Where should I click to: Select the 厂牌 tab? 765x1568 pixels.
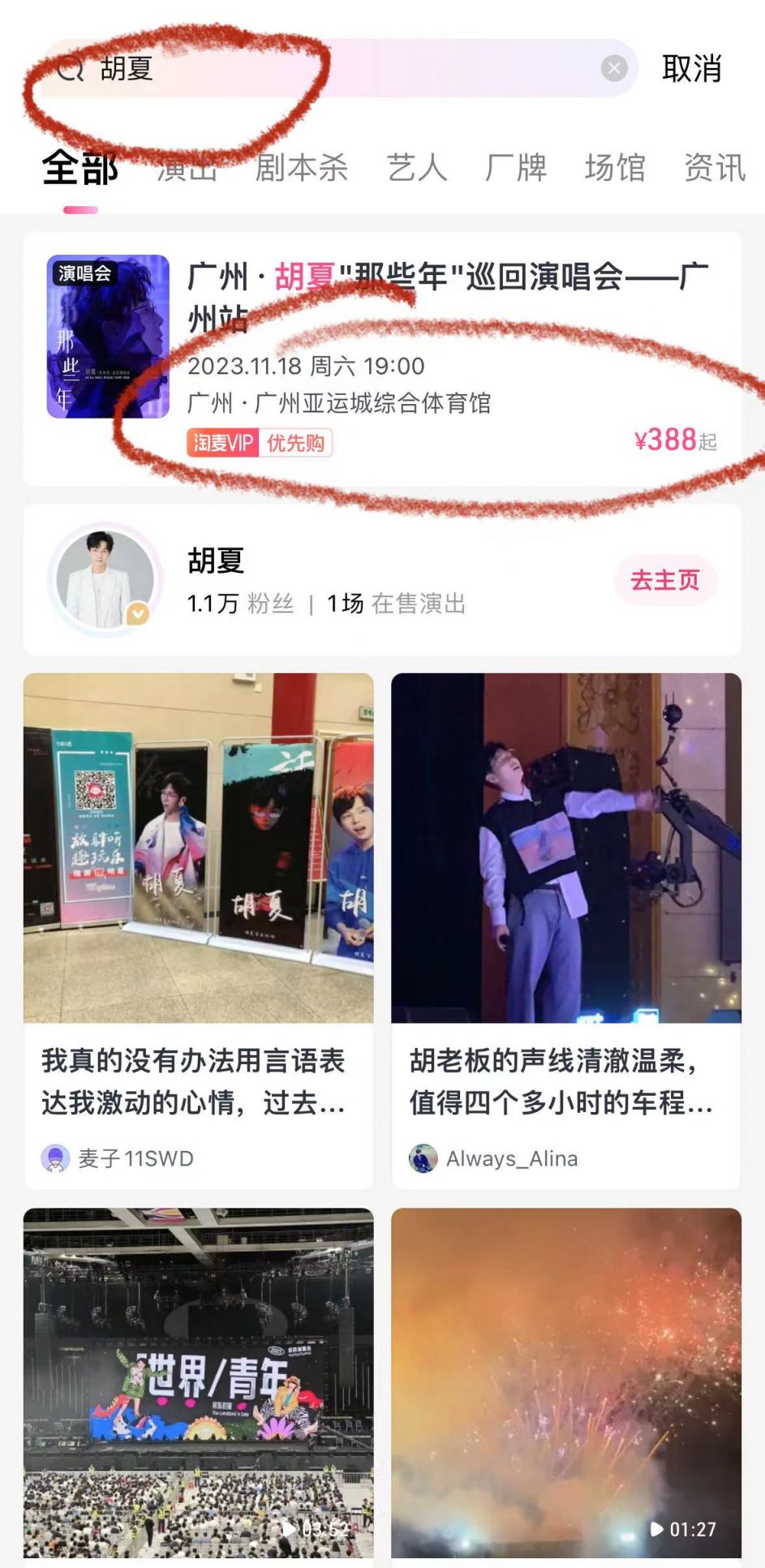516,169
